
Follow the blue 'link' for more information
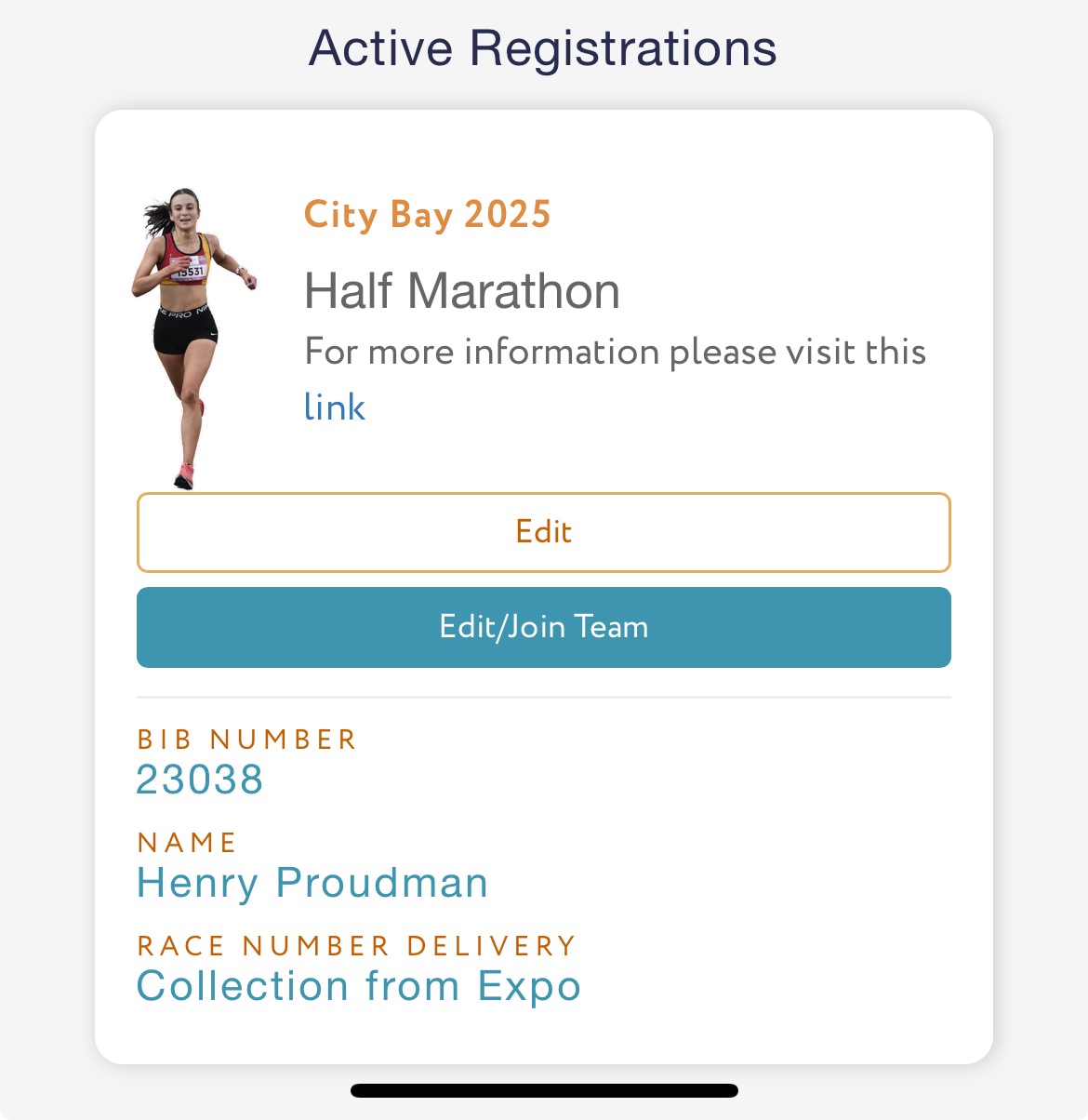point(335,408)
